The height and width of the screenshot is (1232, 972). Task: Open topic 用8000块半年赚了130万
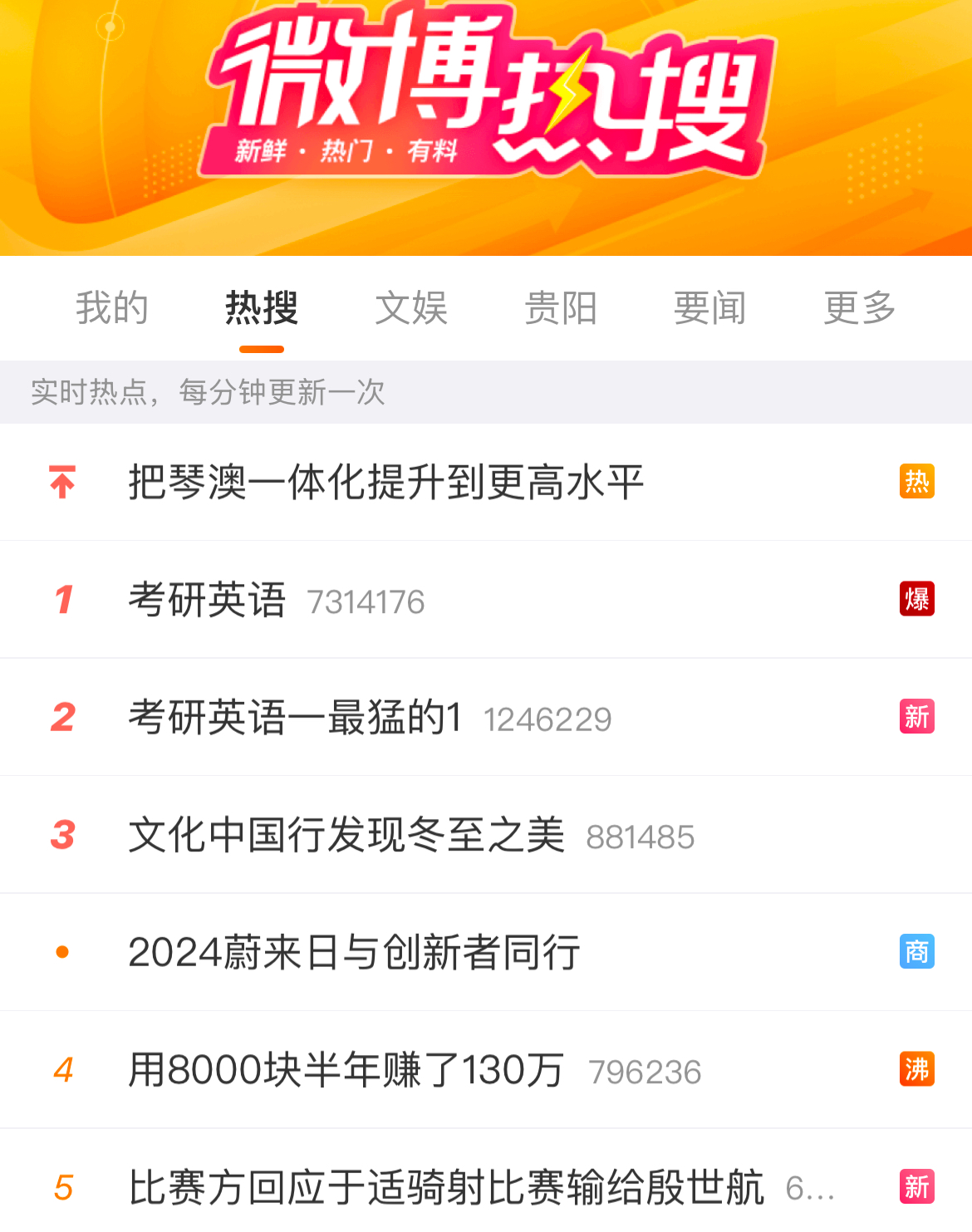[346, 1070]
